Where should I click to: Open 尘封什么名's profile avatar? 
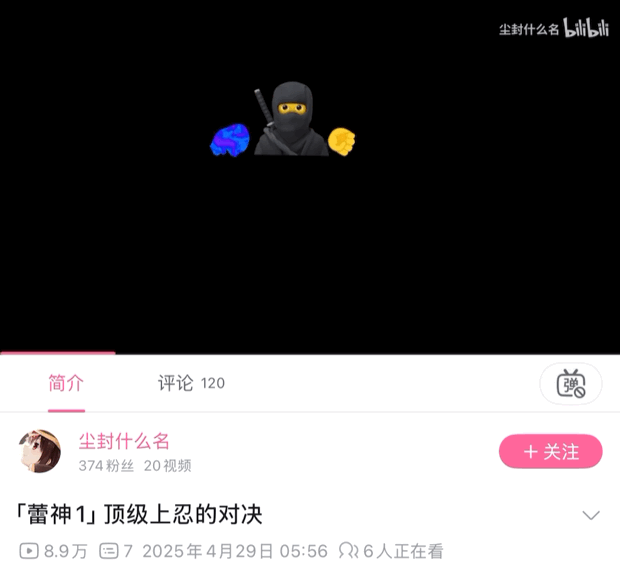[x=40, y=452]
